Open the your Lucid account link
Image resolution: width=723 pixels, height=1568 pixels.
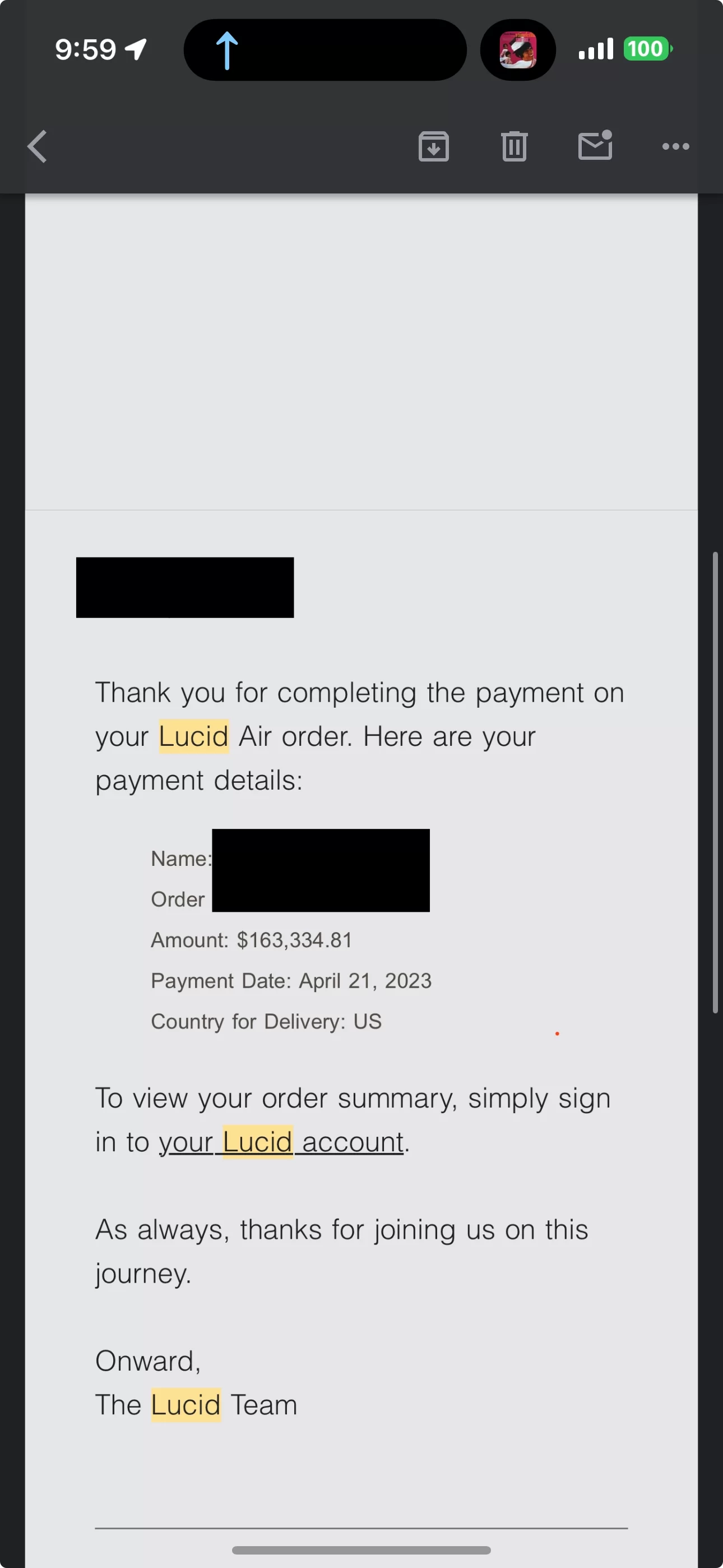pos(281,1142)
